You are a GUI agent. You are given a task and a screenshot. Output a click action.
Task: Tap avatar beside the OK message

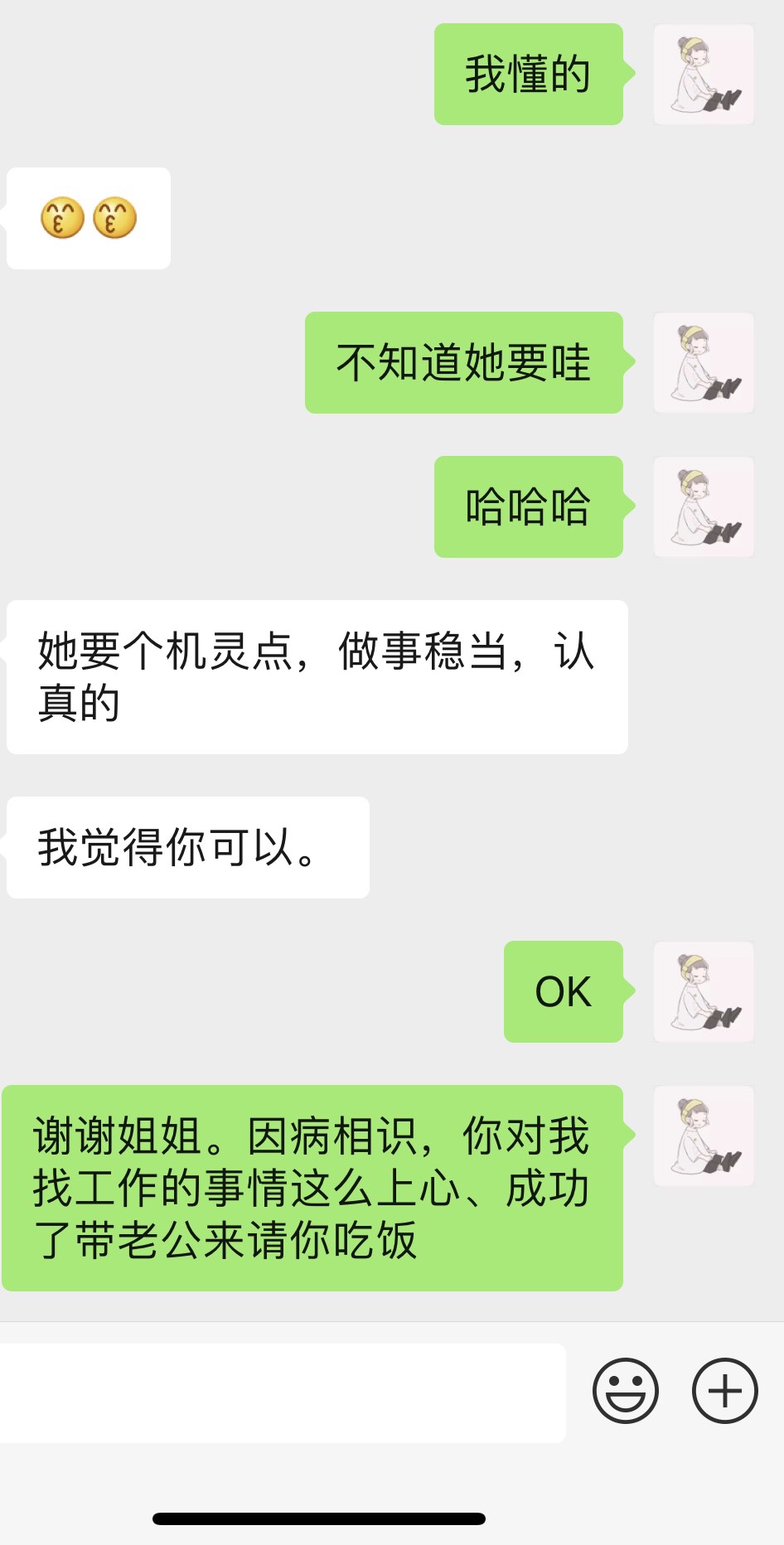point(704,991)
